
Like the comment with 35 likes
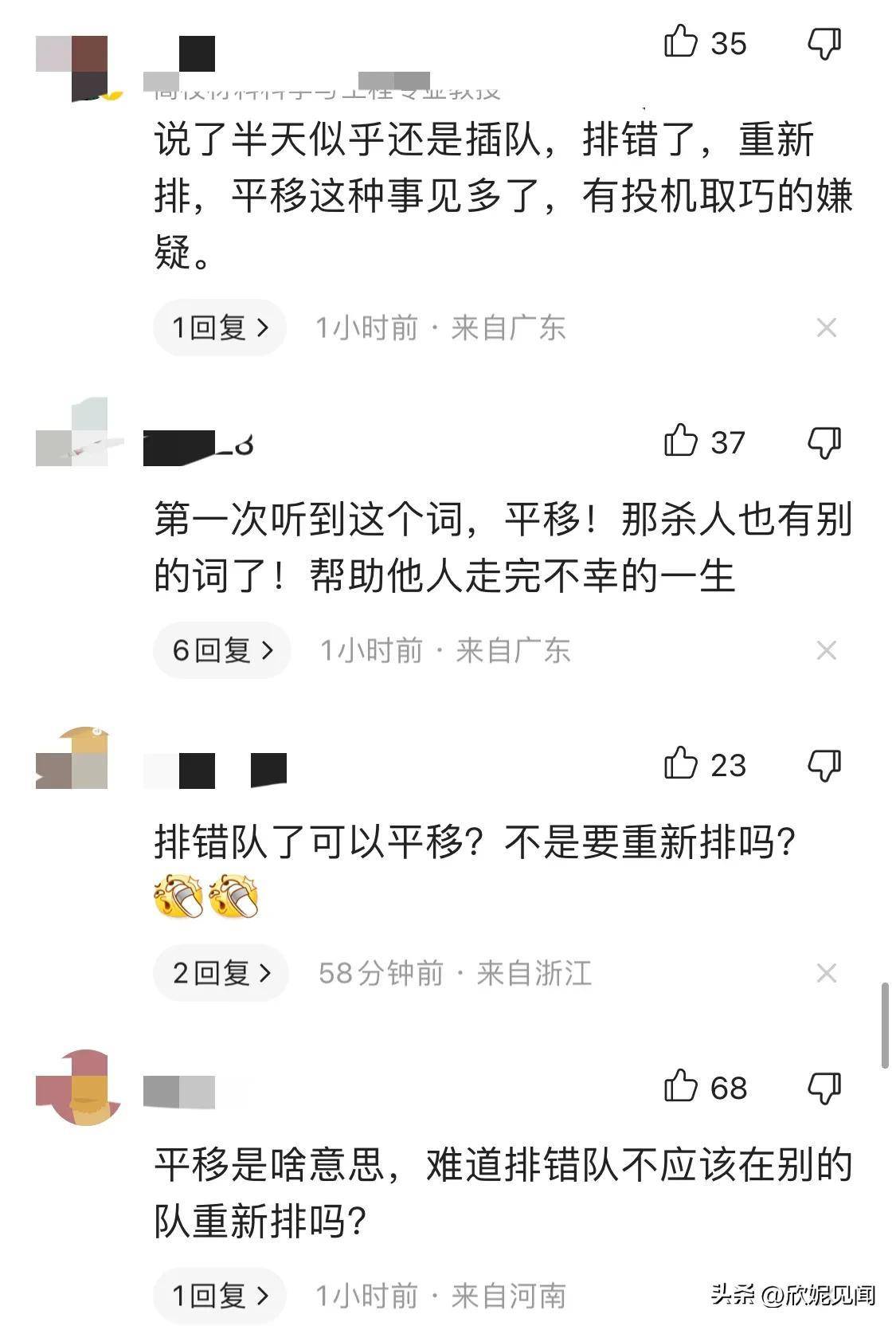point(681,41)
